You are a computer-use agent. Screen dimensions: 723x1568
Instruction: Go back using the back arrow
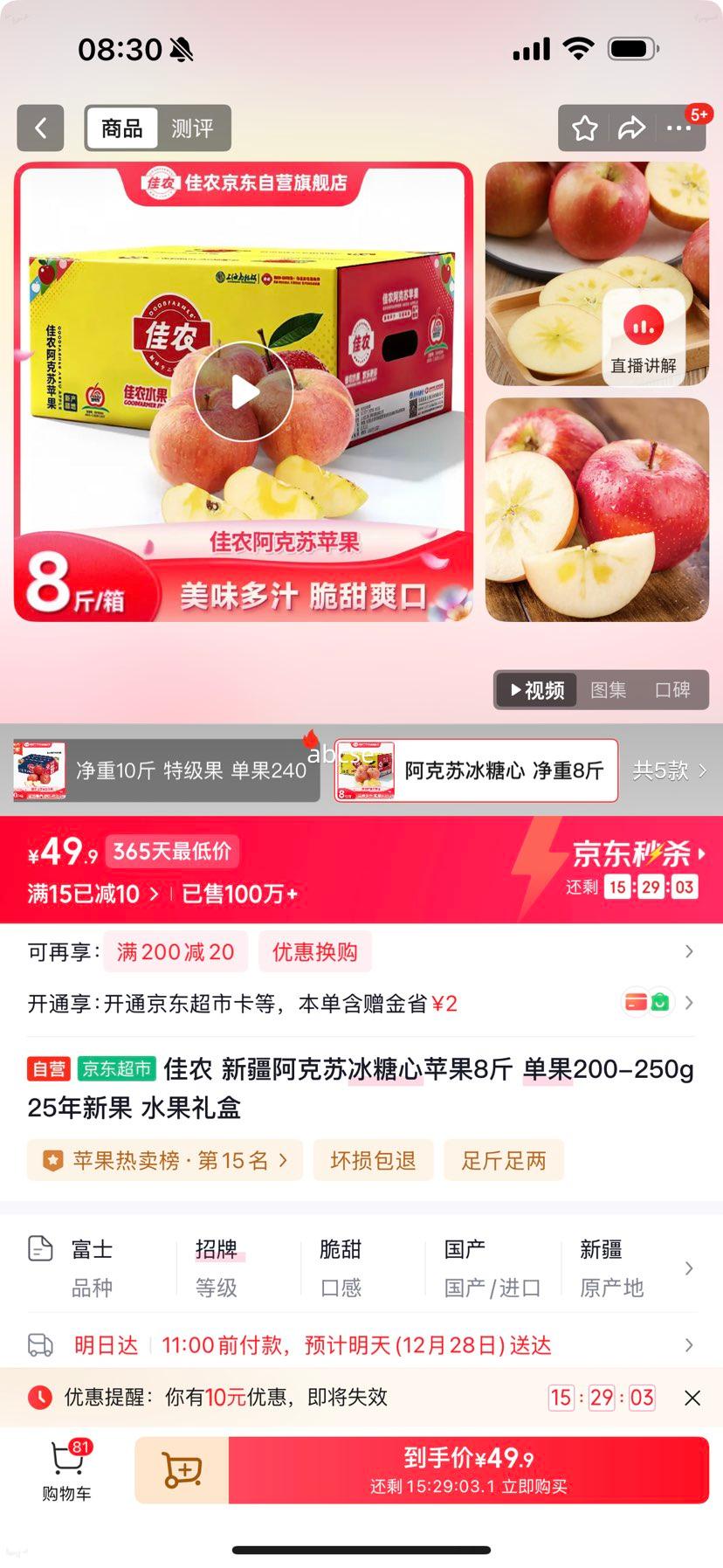click(x=40, y=128)
